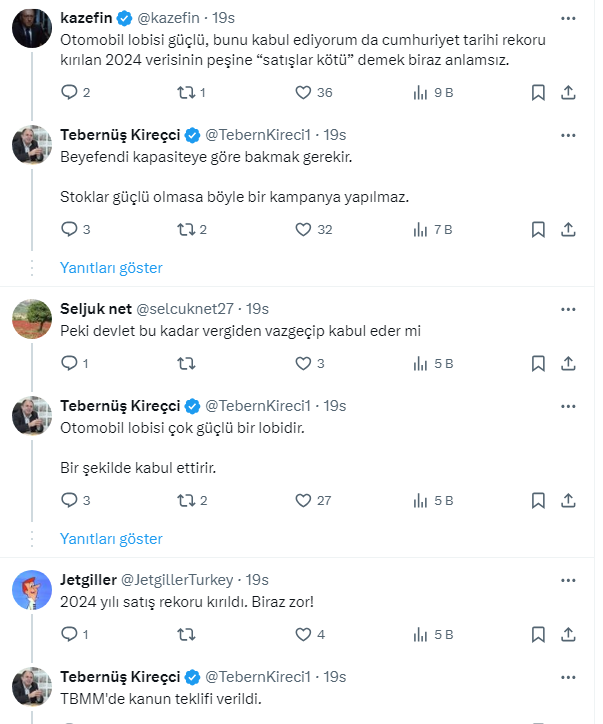Like Tebernüş's reply about stoklar güçlü
Screen dimensions: 603x724
305,229
